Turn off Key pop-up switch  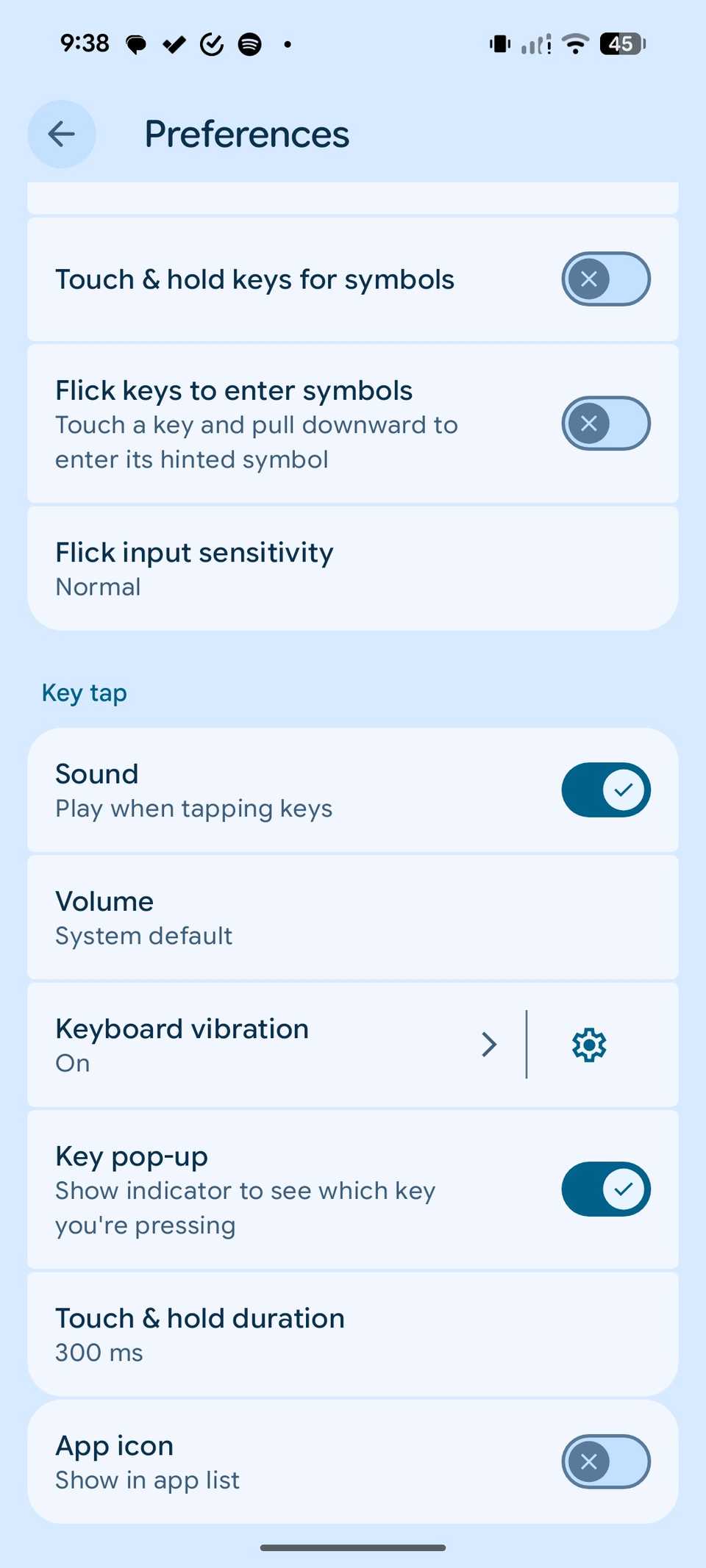coord(605,1189)
